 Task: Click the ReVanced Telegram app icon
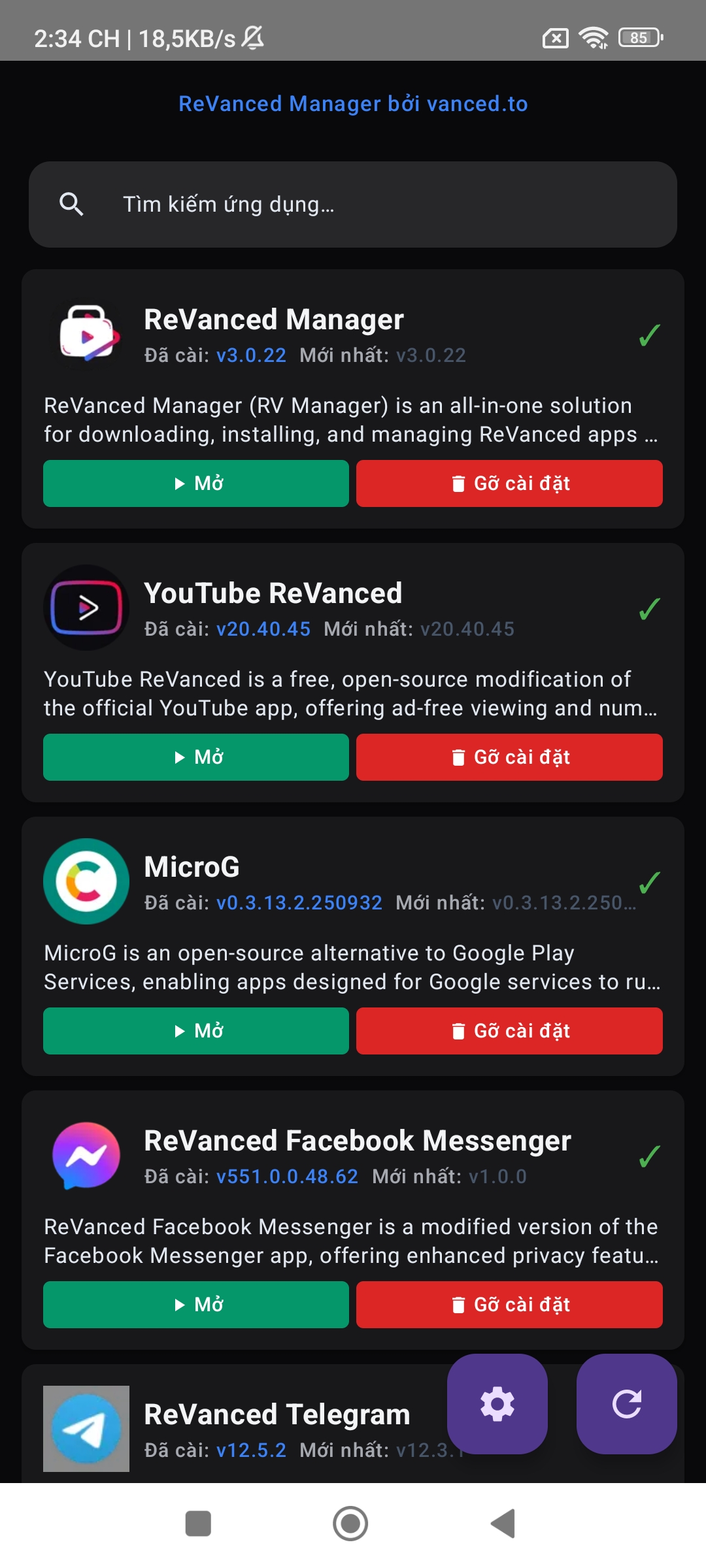(x=86, y=1428)
